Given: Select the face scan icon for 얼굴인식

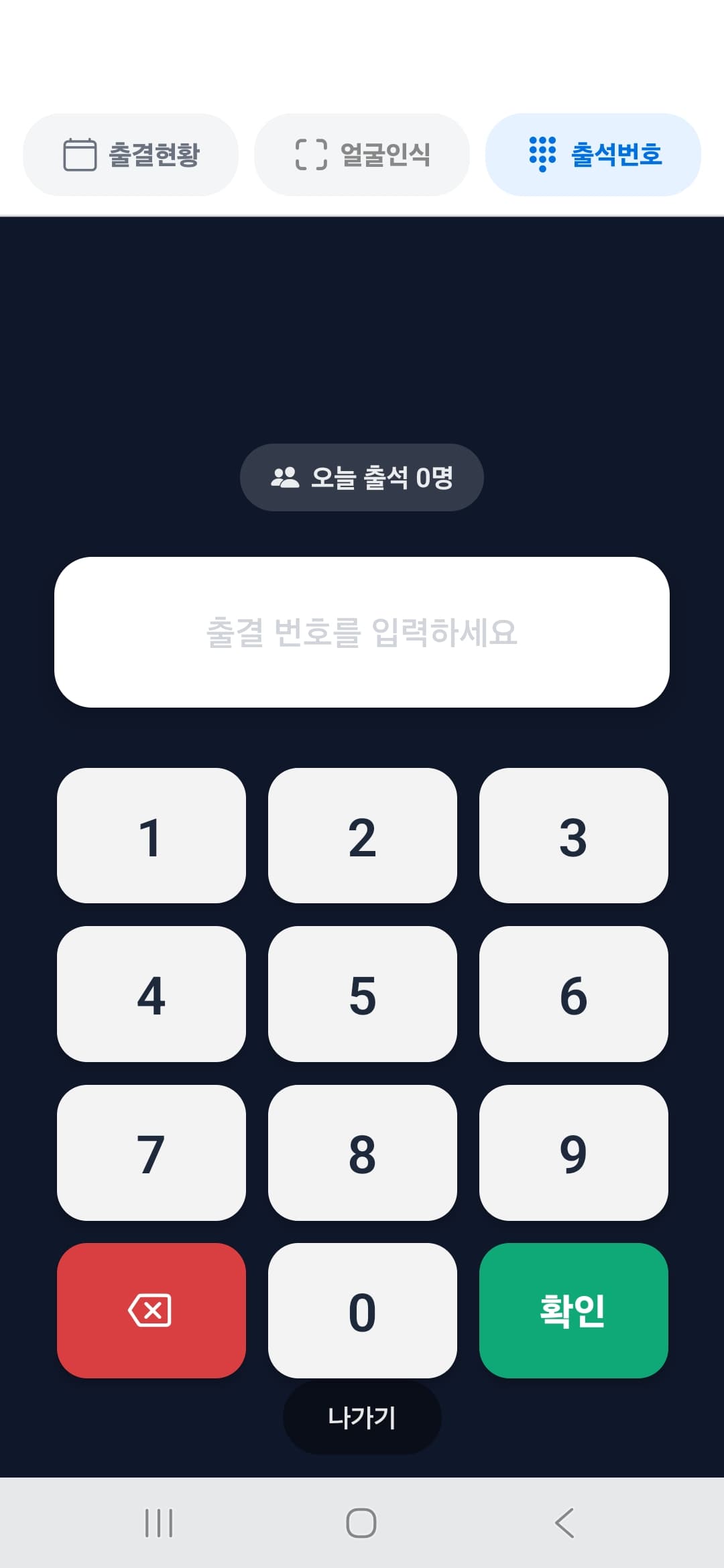Looking at the screenshot, I should [311, 153].
